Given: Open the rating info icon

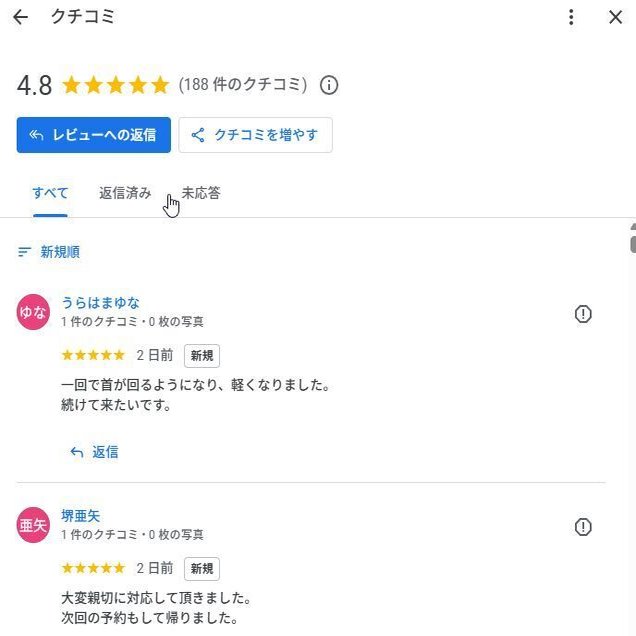Looking at the screenshot, I should click(329, 85).
